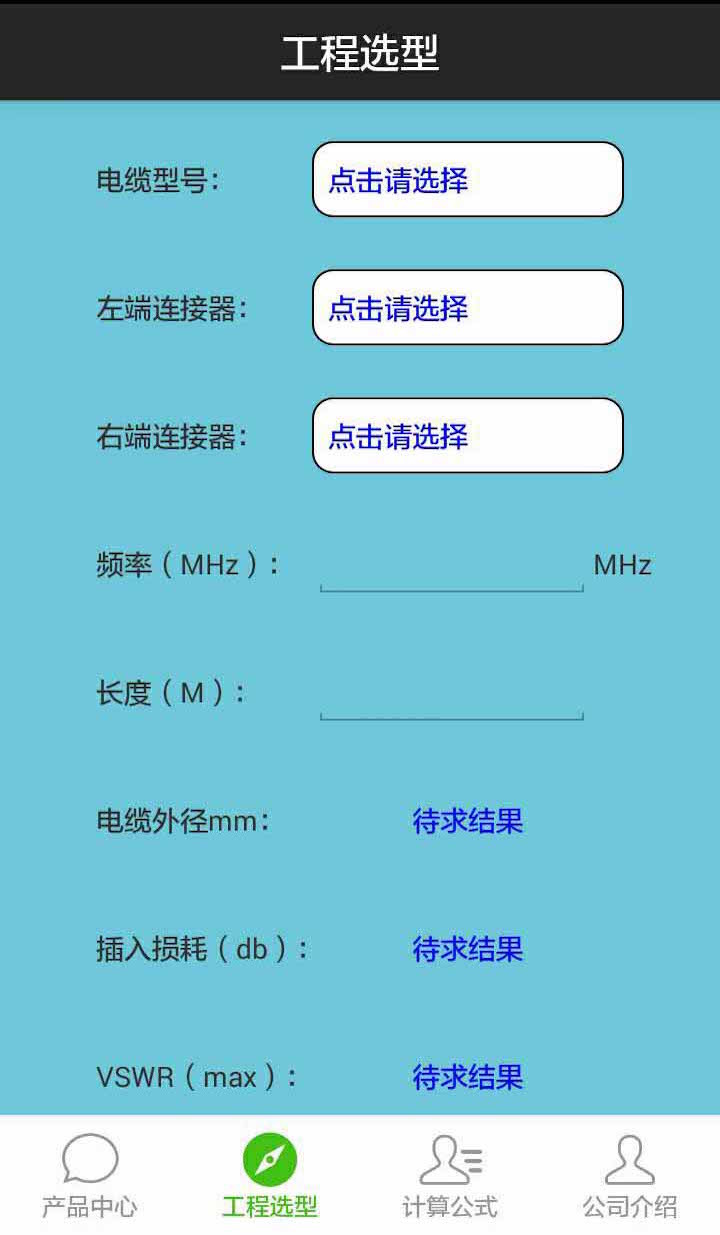Screen dimensions: 720x1235
Task: Go to the 计算公式 tab
Action: [x=450, y=1176]
